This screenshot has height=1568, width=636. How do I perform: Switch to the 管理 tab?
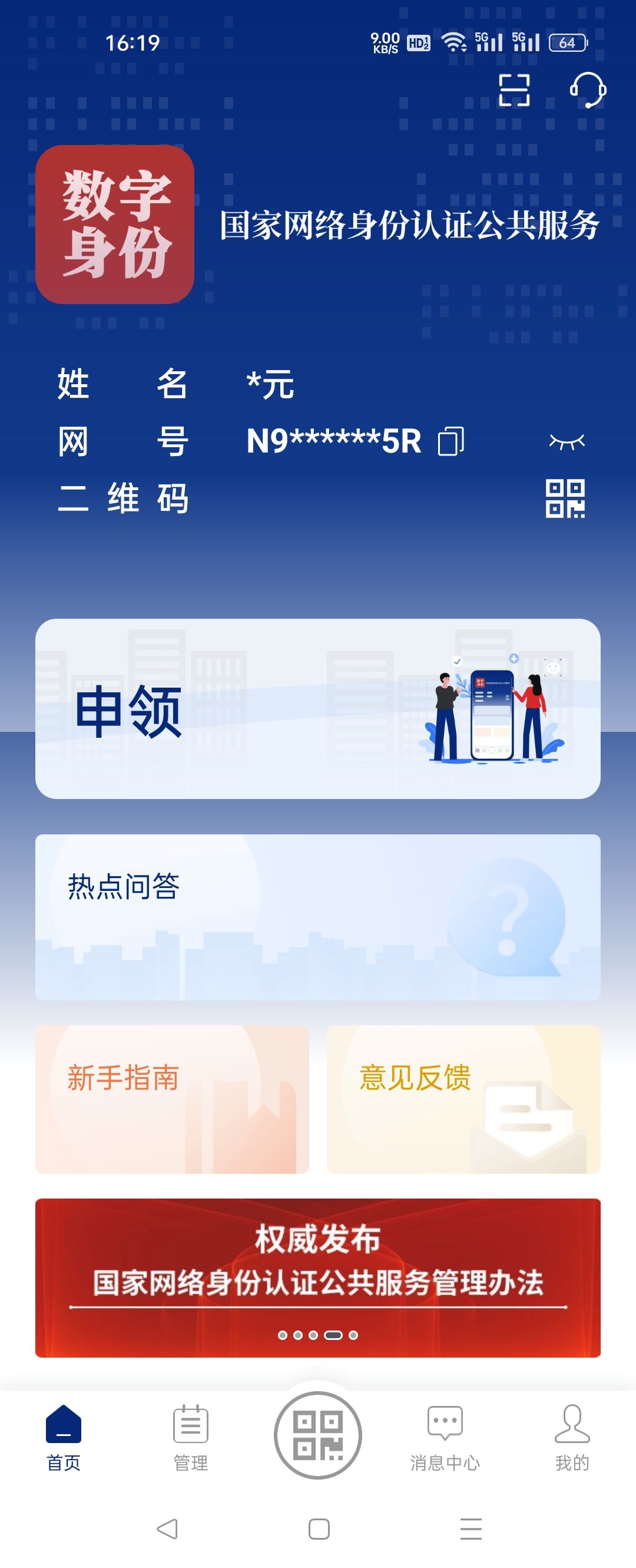tap(191, 1437)
